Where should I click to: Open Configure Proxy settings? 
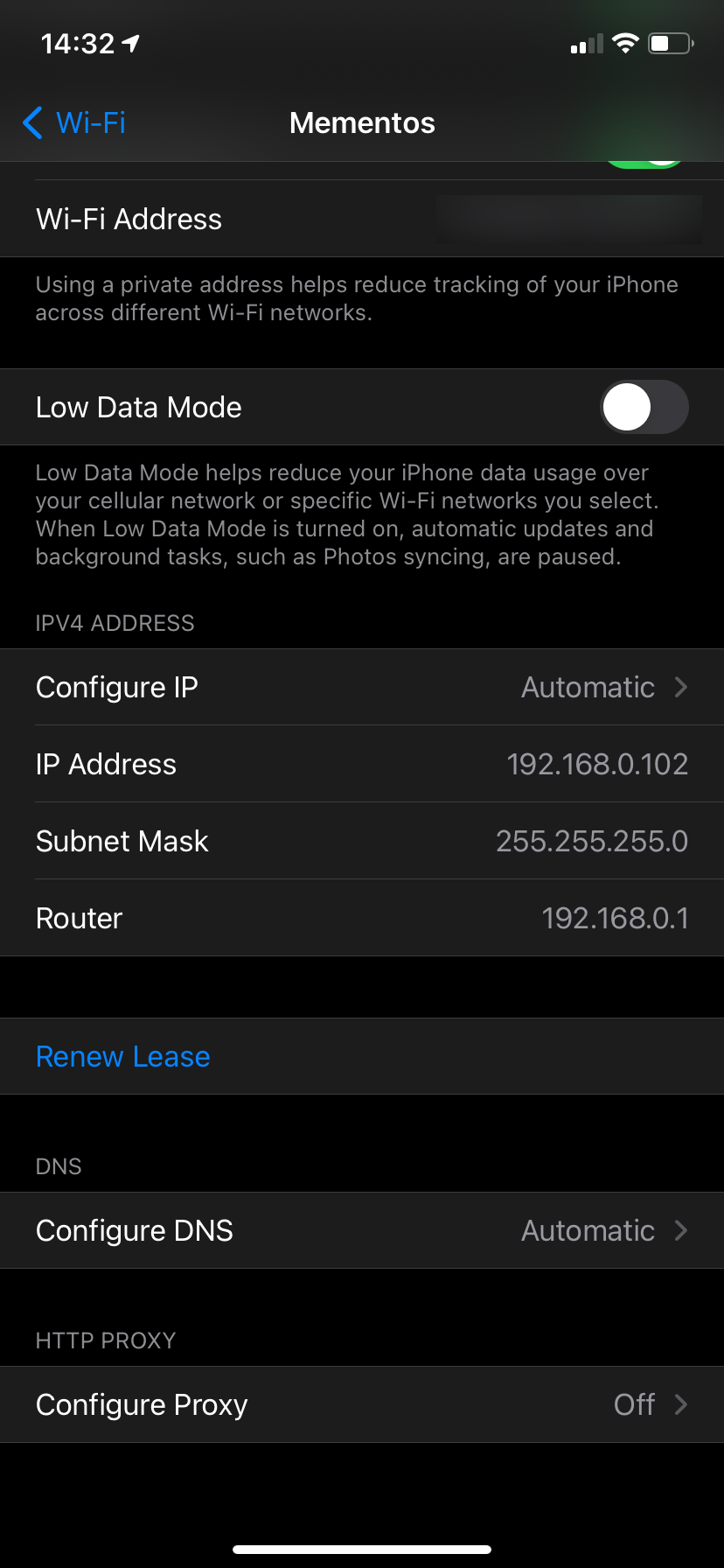(362, 1404)
